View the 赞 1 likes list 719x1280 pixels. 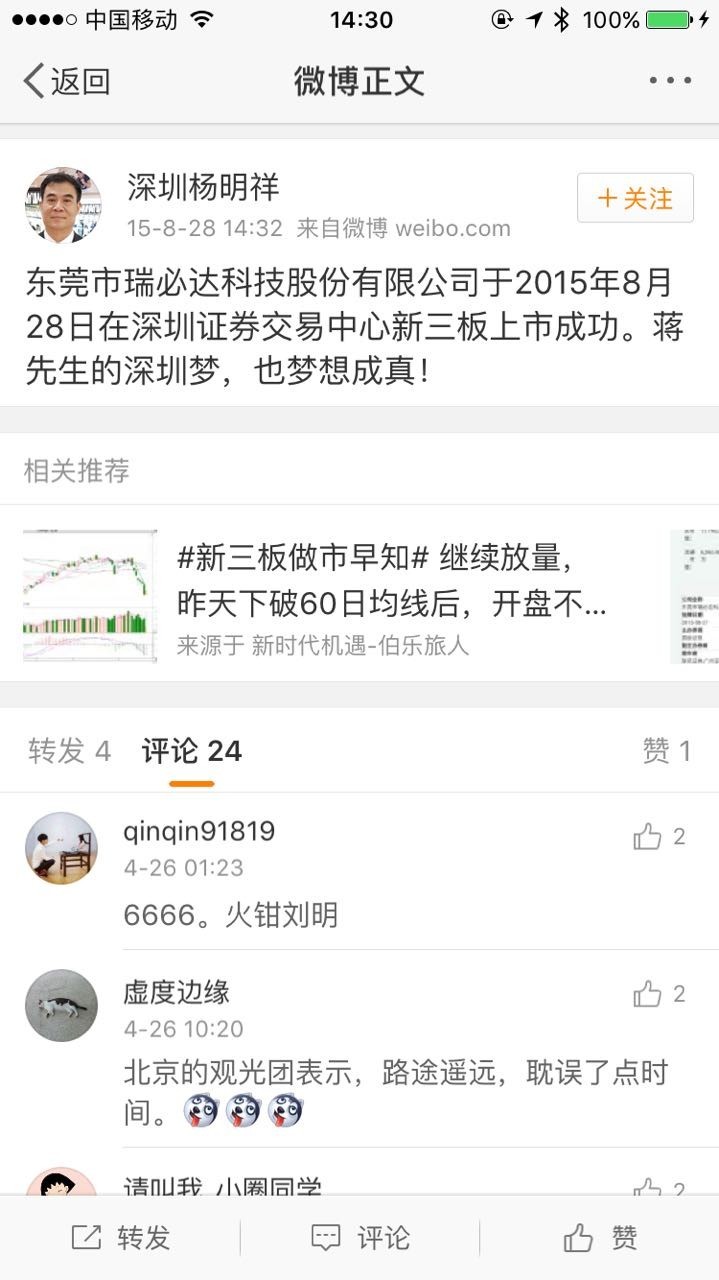[x=666, y=751]
